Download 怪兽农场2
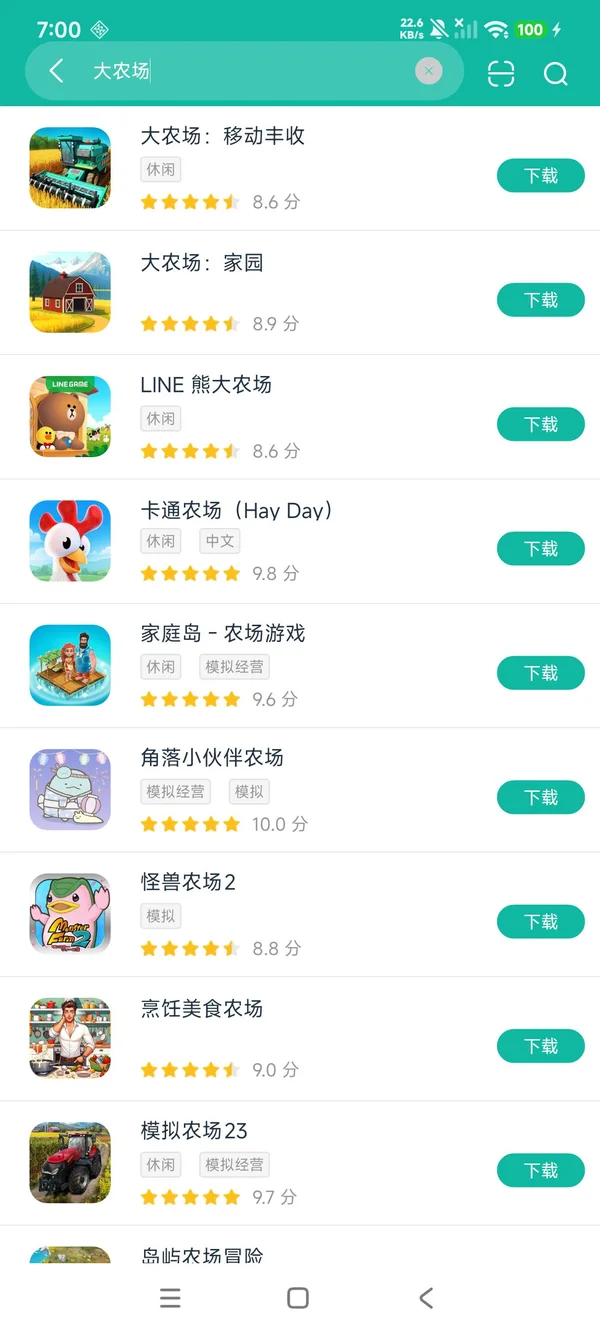This screenshot has height=1333, width=600. [540, 922]
